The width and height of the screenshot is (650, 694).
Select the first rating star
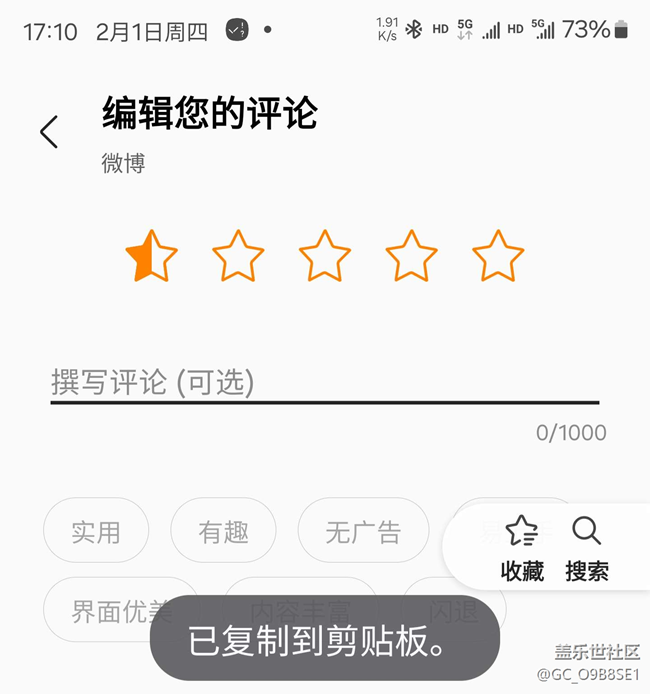coord(152,256)
